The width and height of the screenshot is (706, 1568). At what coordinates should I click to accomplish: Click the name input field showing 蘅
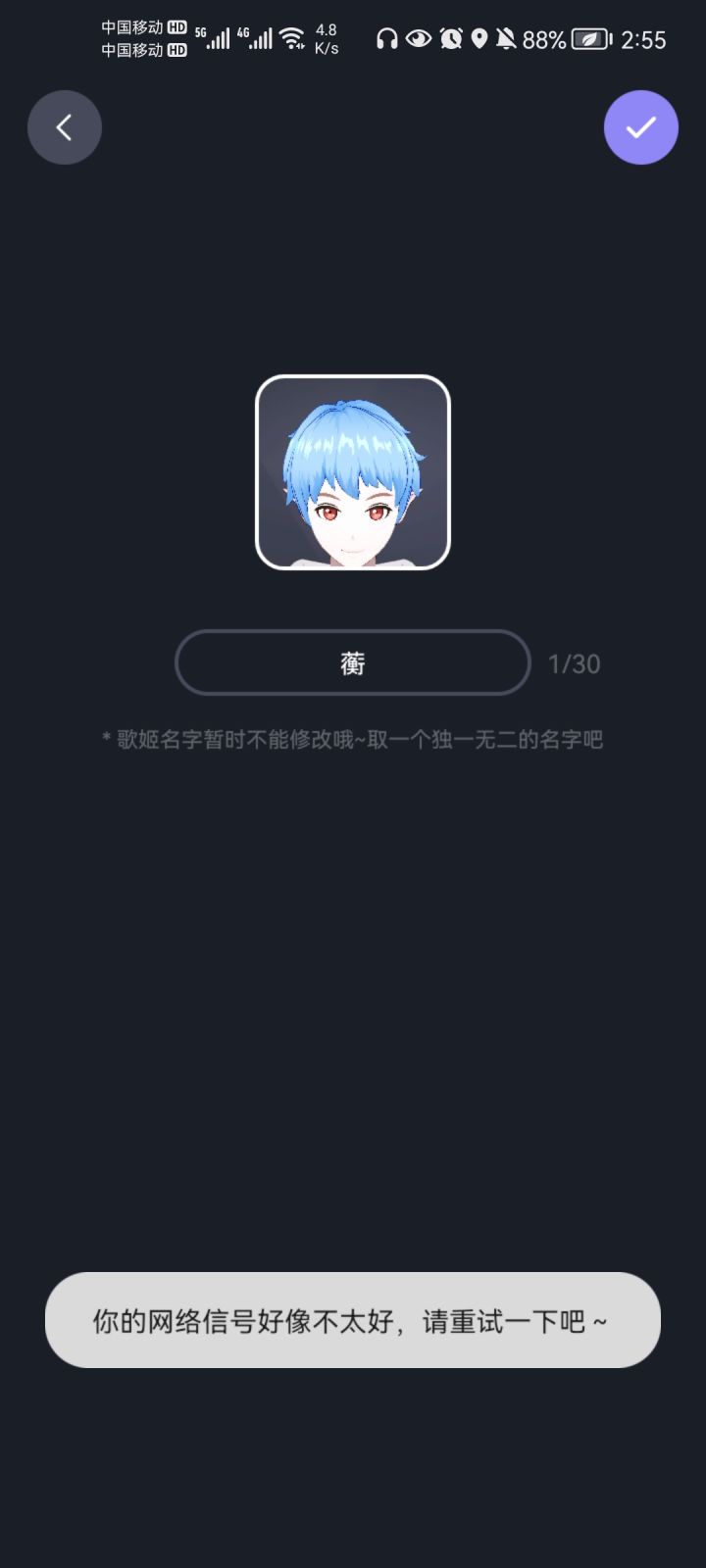tap(351, 662)
